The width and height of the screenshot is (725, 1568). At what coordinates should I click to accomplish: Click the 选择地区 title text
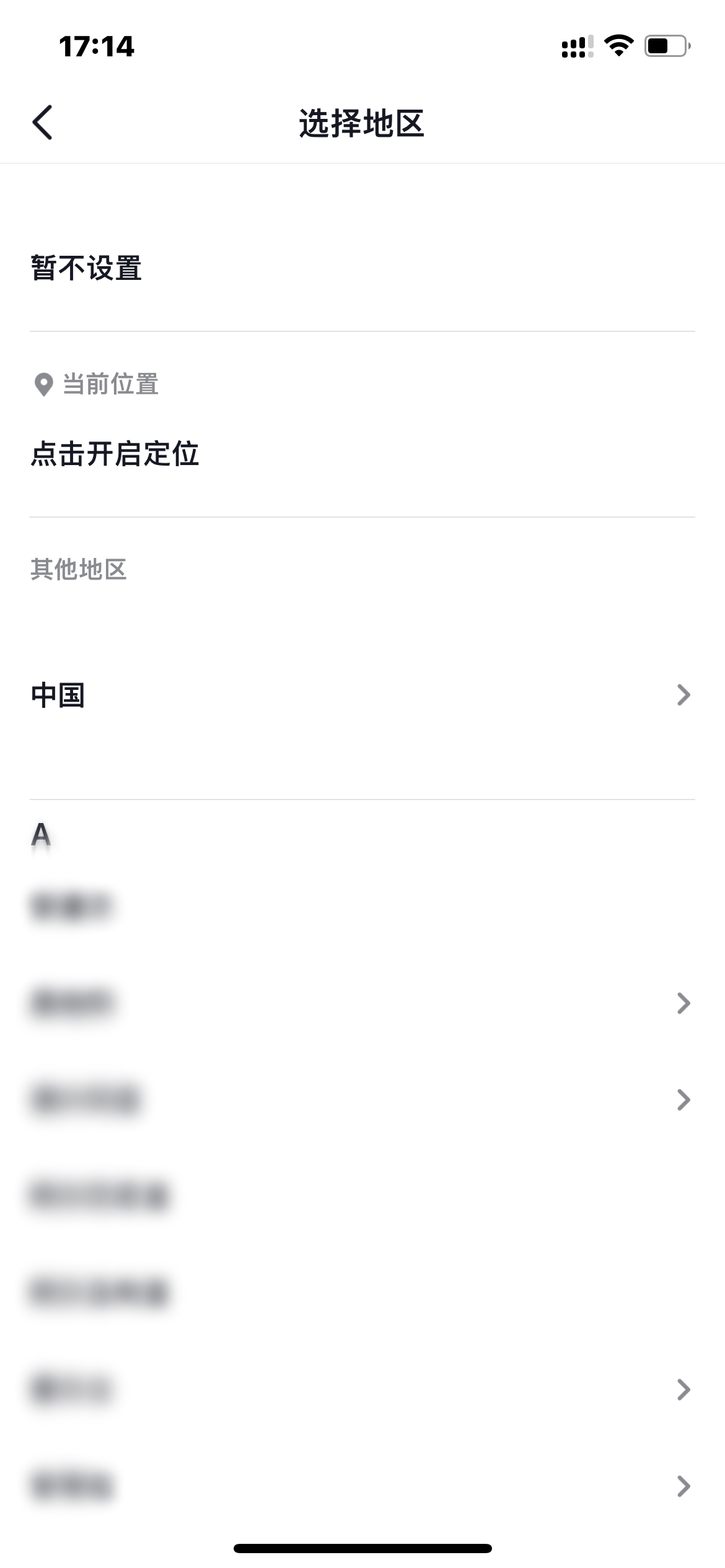[x=362, y=122]
